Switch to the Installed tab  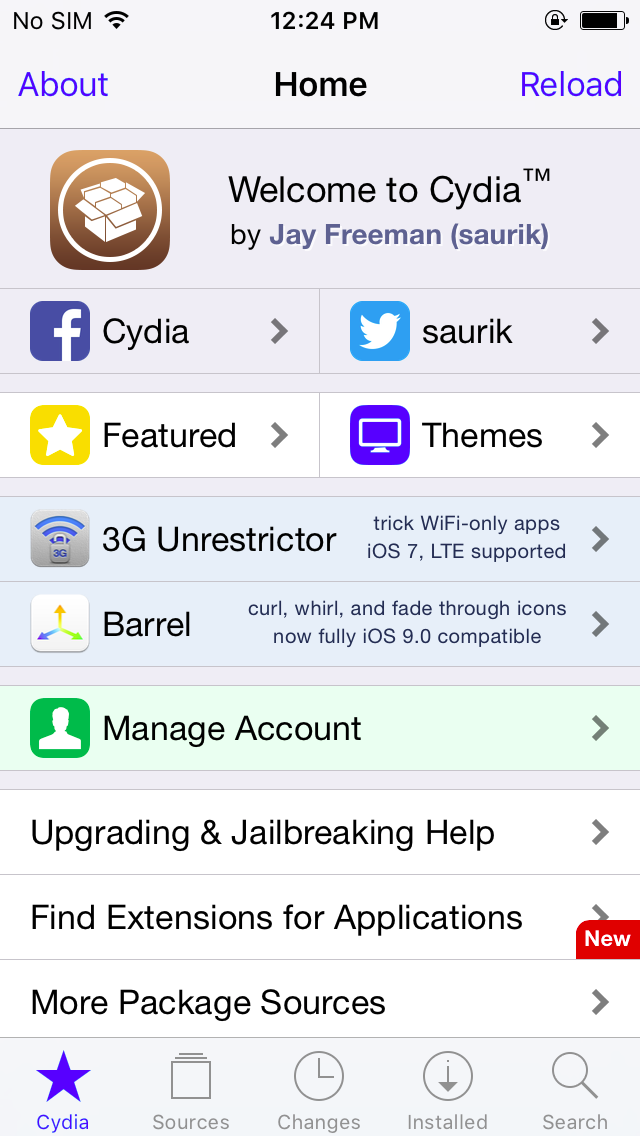pos(447,1091)
